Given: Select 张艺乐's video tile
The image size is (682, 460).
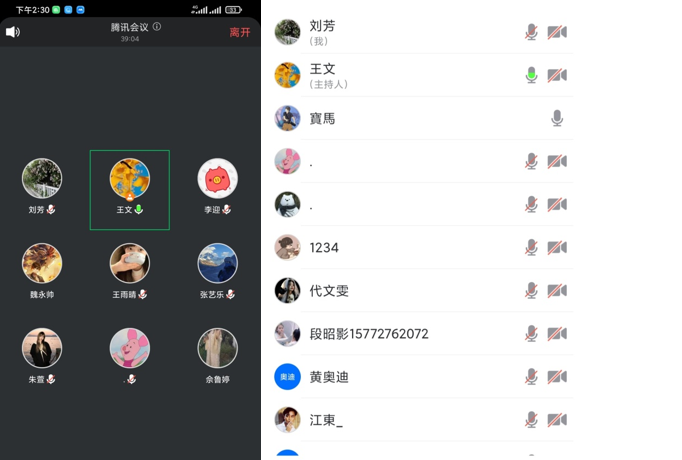Looking at the screenshot, I should coord(217,271).
